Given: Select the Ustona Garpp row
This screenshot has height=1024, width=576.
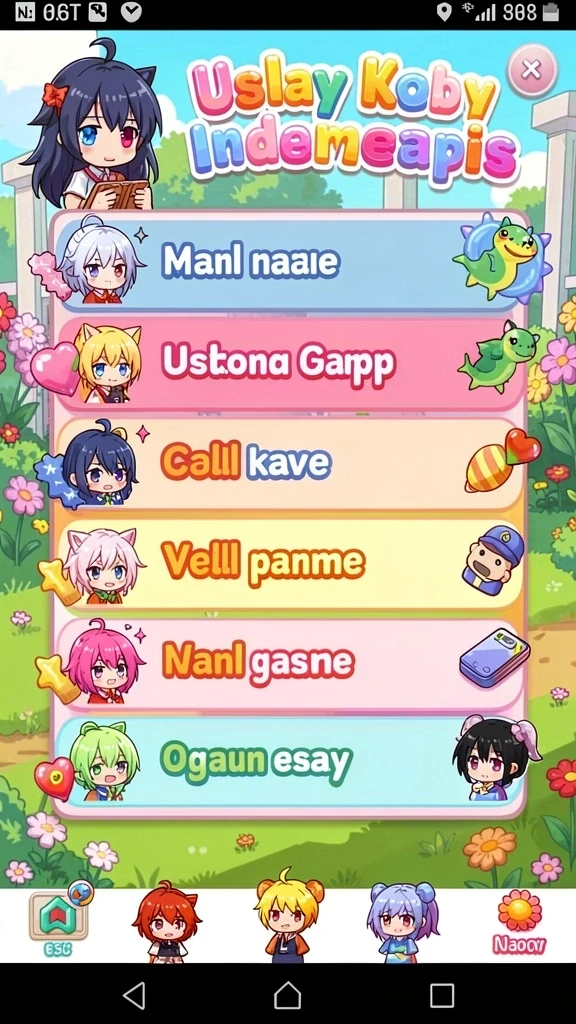Looking at the screenshot, I should coord(289,361).
